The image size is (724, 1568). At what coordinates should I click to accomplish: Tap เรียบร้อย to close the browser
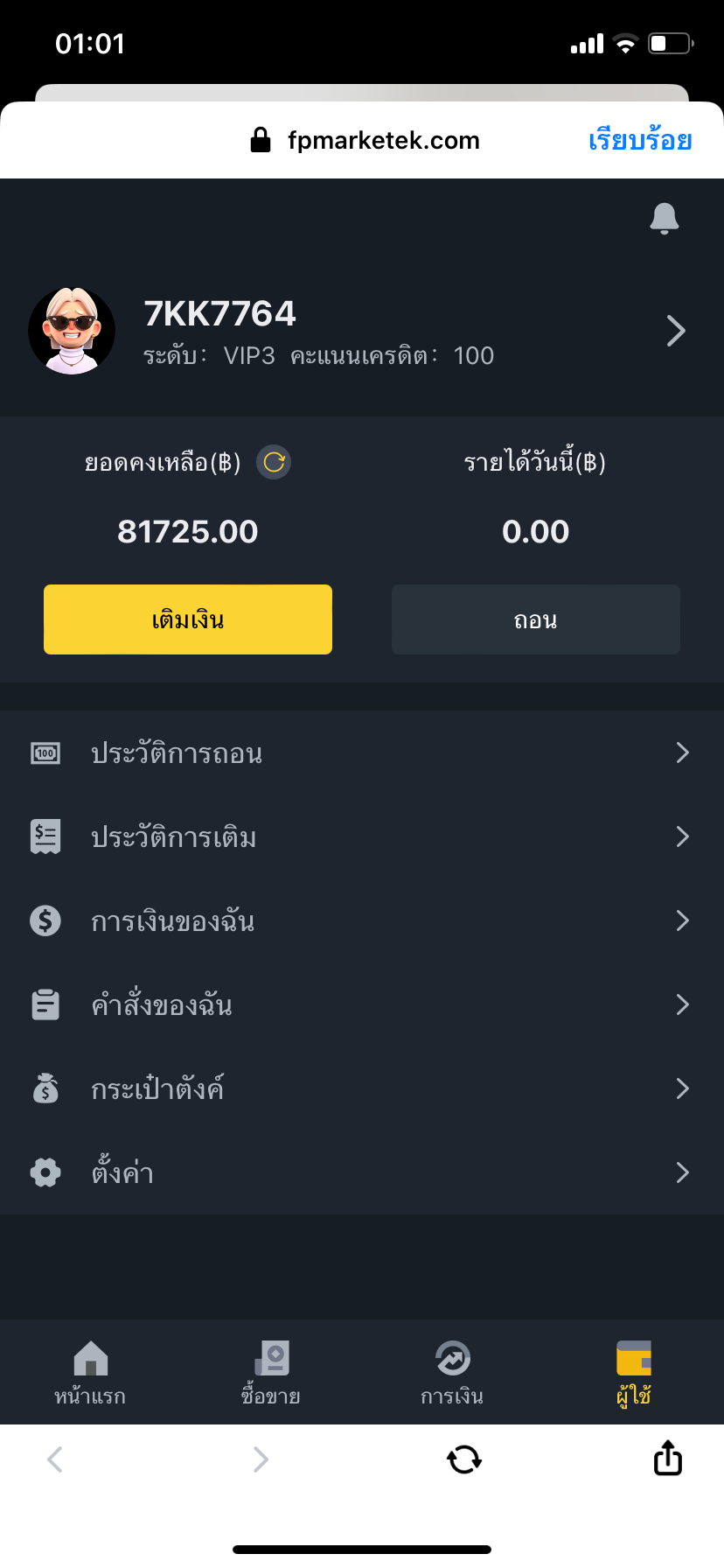pyautogui.click(x=640, y=140)
